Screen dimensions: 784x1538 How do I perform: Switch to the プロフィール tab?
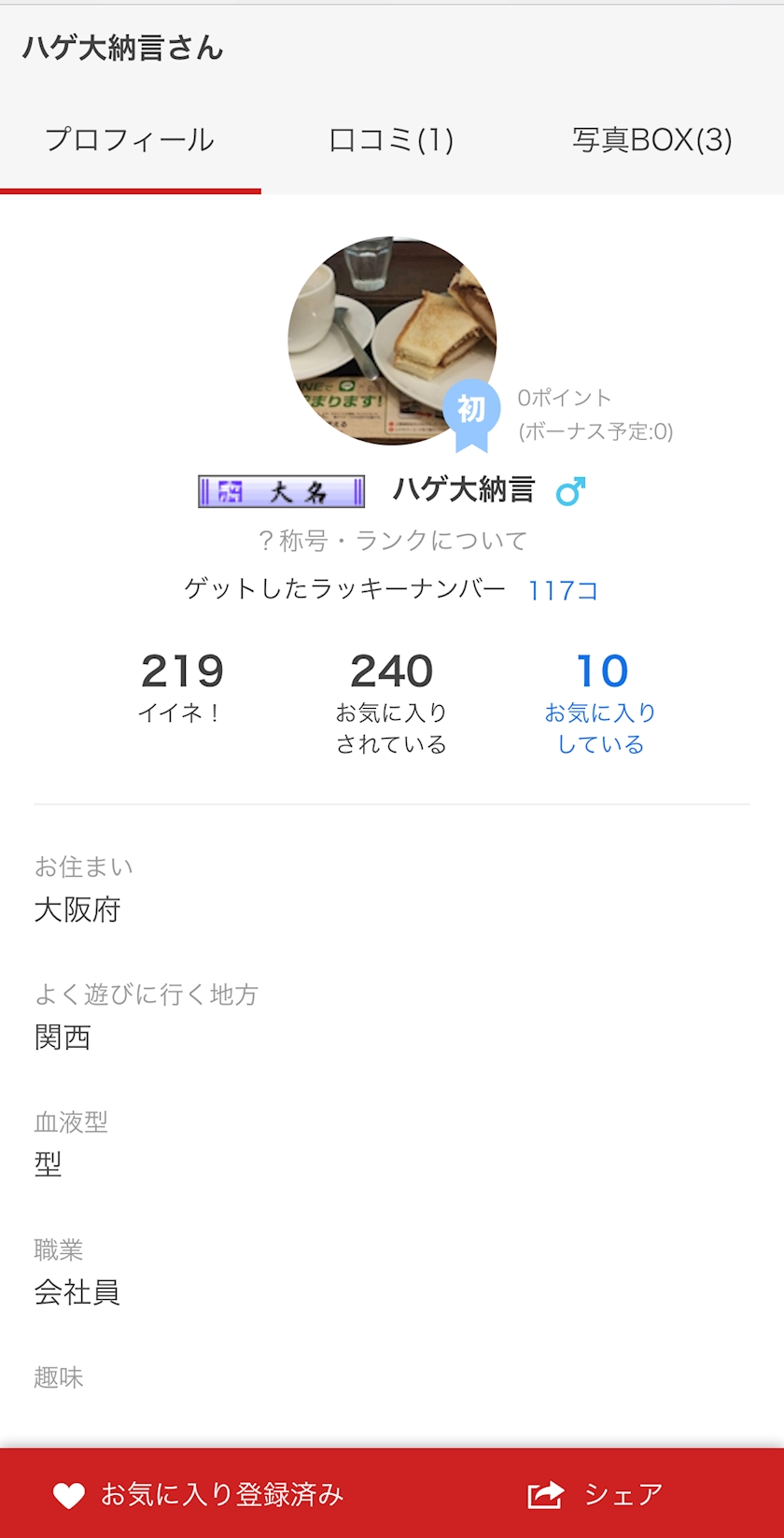pyautogui.click(x=130, y=140)
